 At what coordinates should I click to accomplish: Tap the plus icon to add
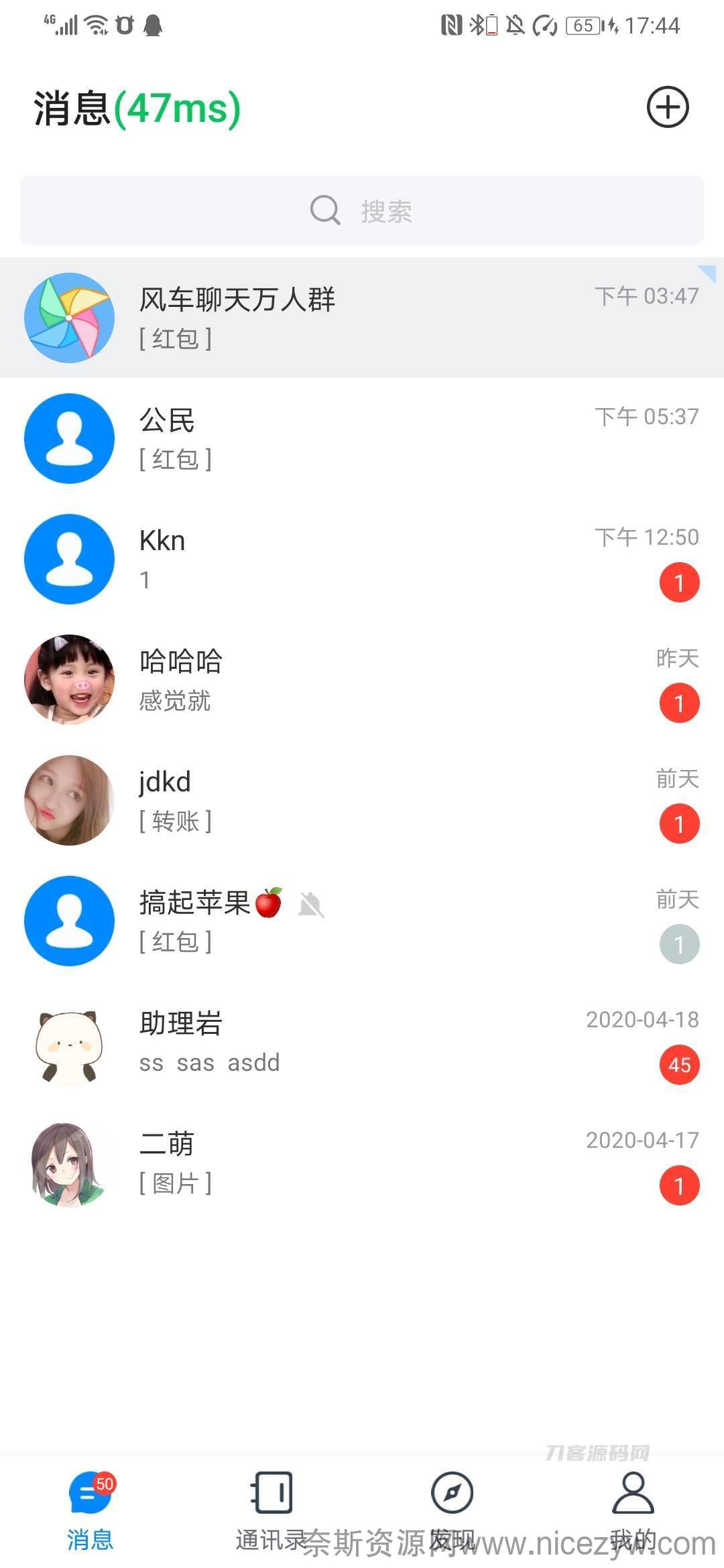coord(667,107)
